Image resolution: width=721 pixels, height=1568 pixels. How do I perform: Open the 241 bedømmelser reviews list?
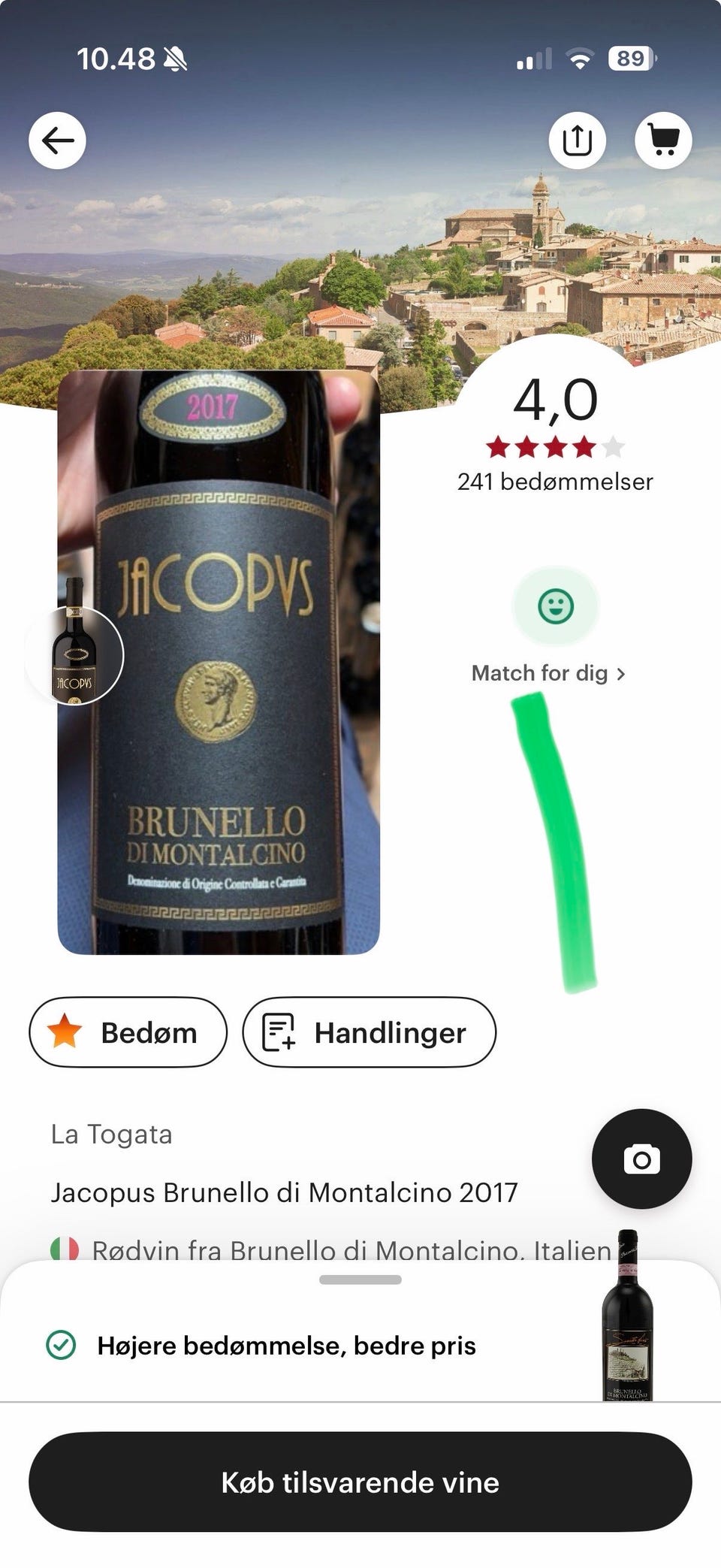554,482
